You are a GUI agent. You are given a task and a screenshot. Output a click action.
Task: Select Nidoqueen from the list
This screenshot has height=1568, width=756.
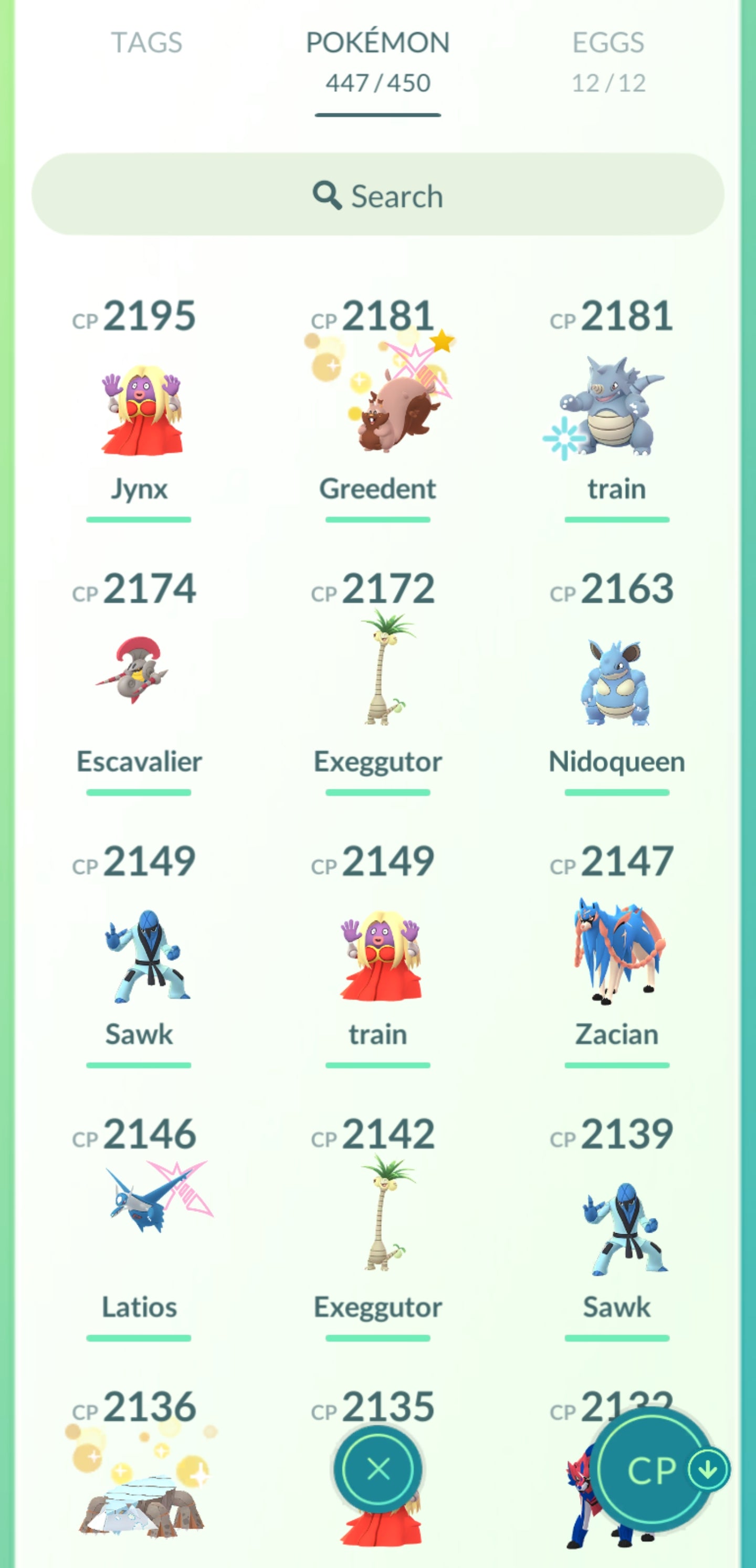click(616, 682)
